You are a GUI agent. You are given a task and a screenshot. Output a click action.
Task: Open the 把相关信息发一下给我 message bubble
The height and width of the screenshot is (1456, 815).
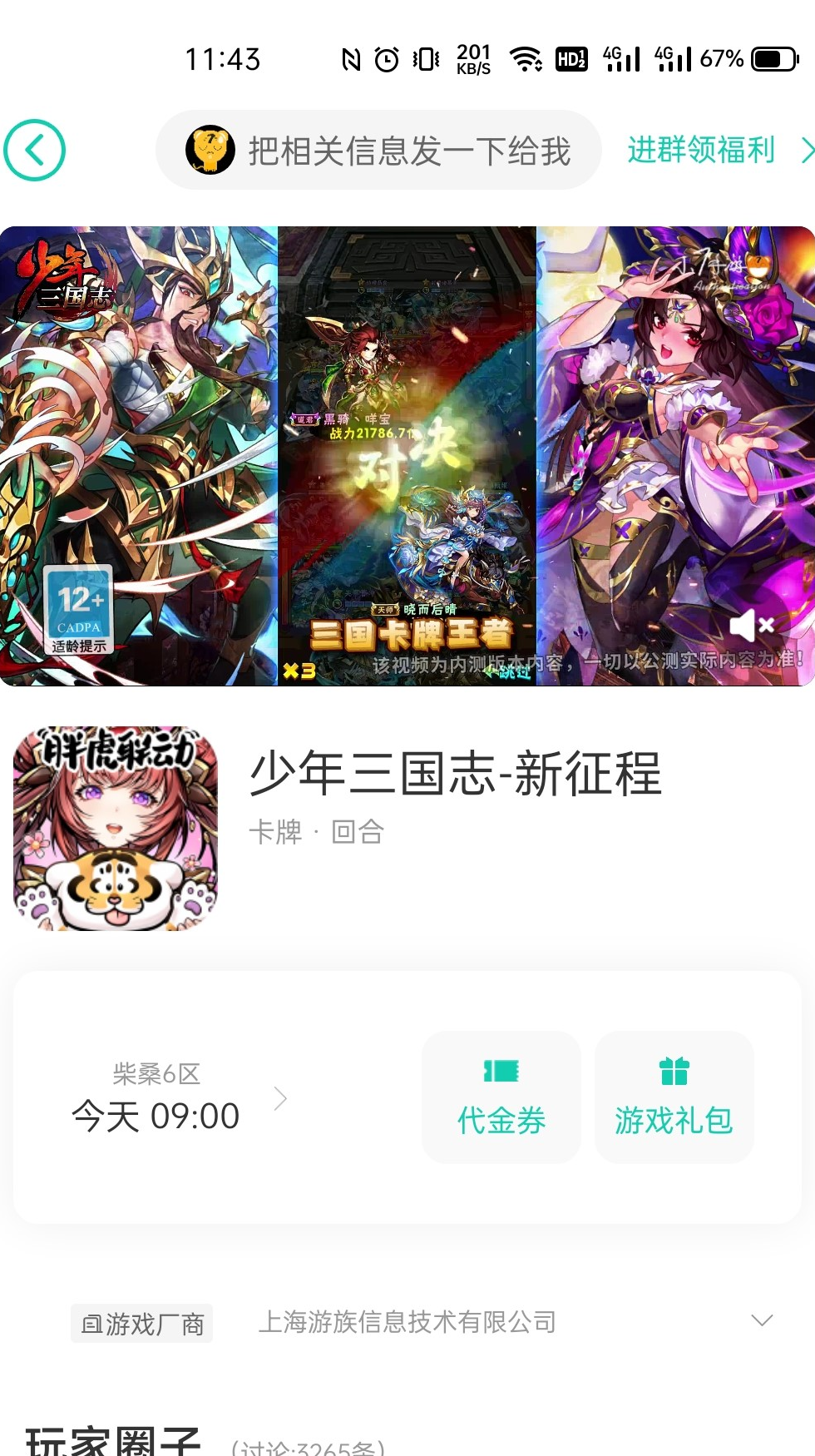(378, 151)
